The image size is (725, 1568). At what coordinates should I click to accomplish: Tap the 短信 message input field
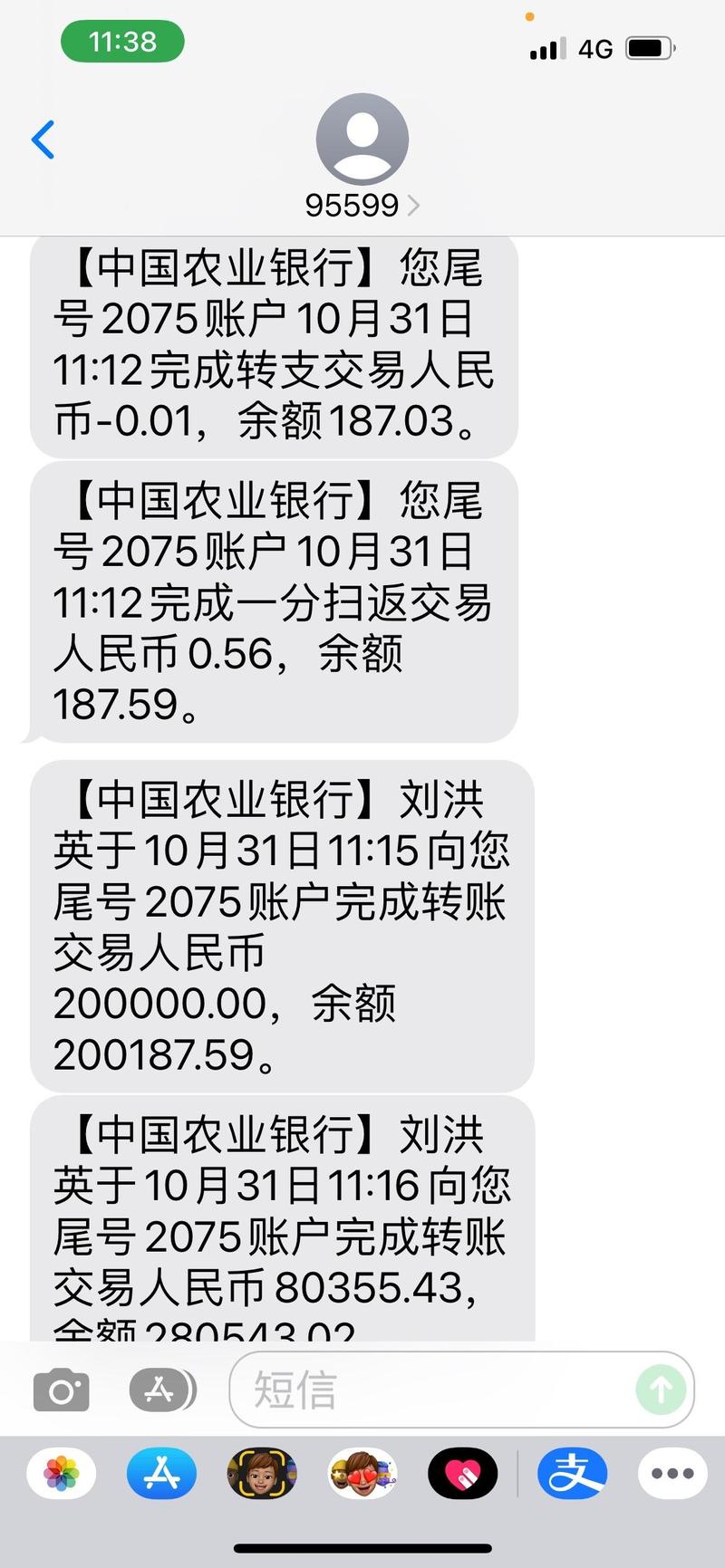[408, 1389]
